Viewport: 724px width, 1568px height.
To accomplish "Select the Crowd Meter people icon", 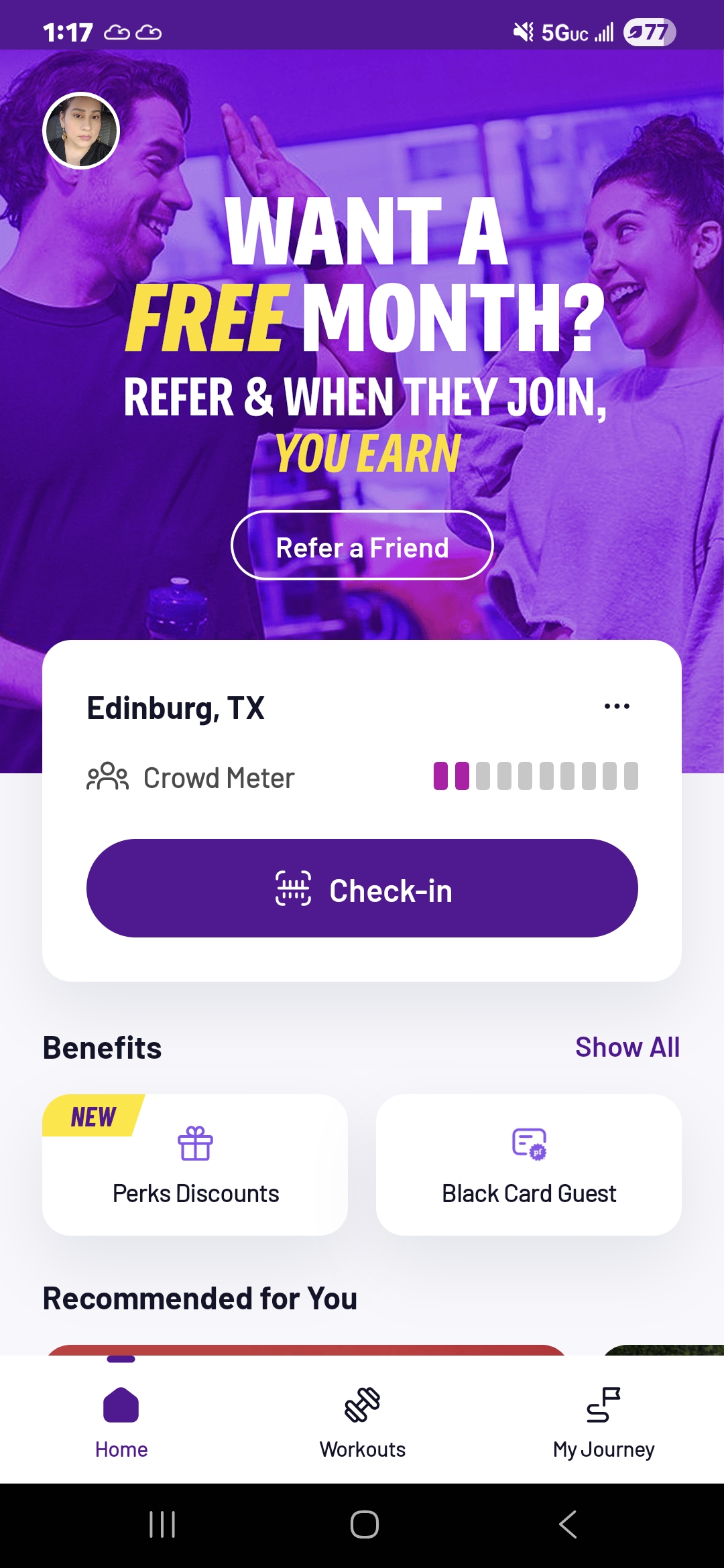I will (107, 776).
